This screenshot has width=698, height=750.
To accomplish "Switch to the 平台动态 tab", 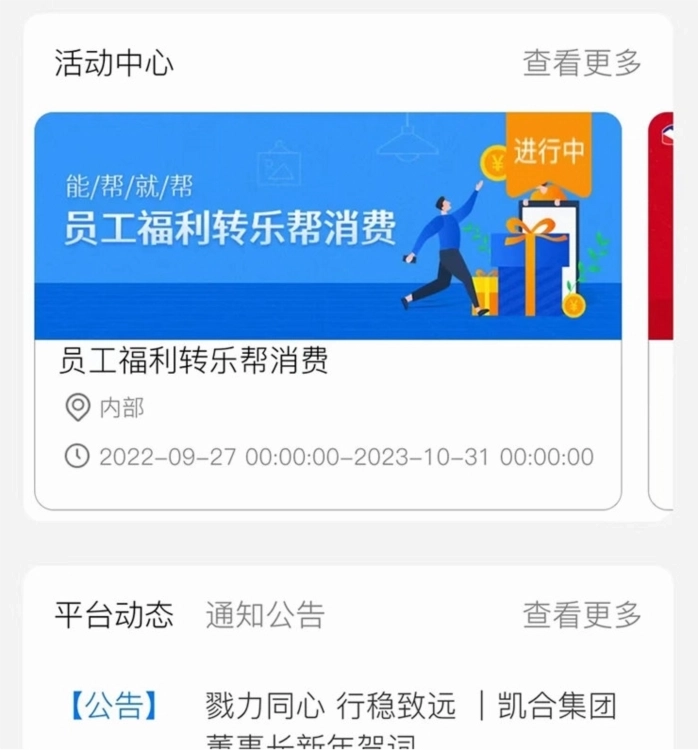I will point(114,614).
